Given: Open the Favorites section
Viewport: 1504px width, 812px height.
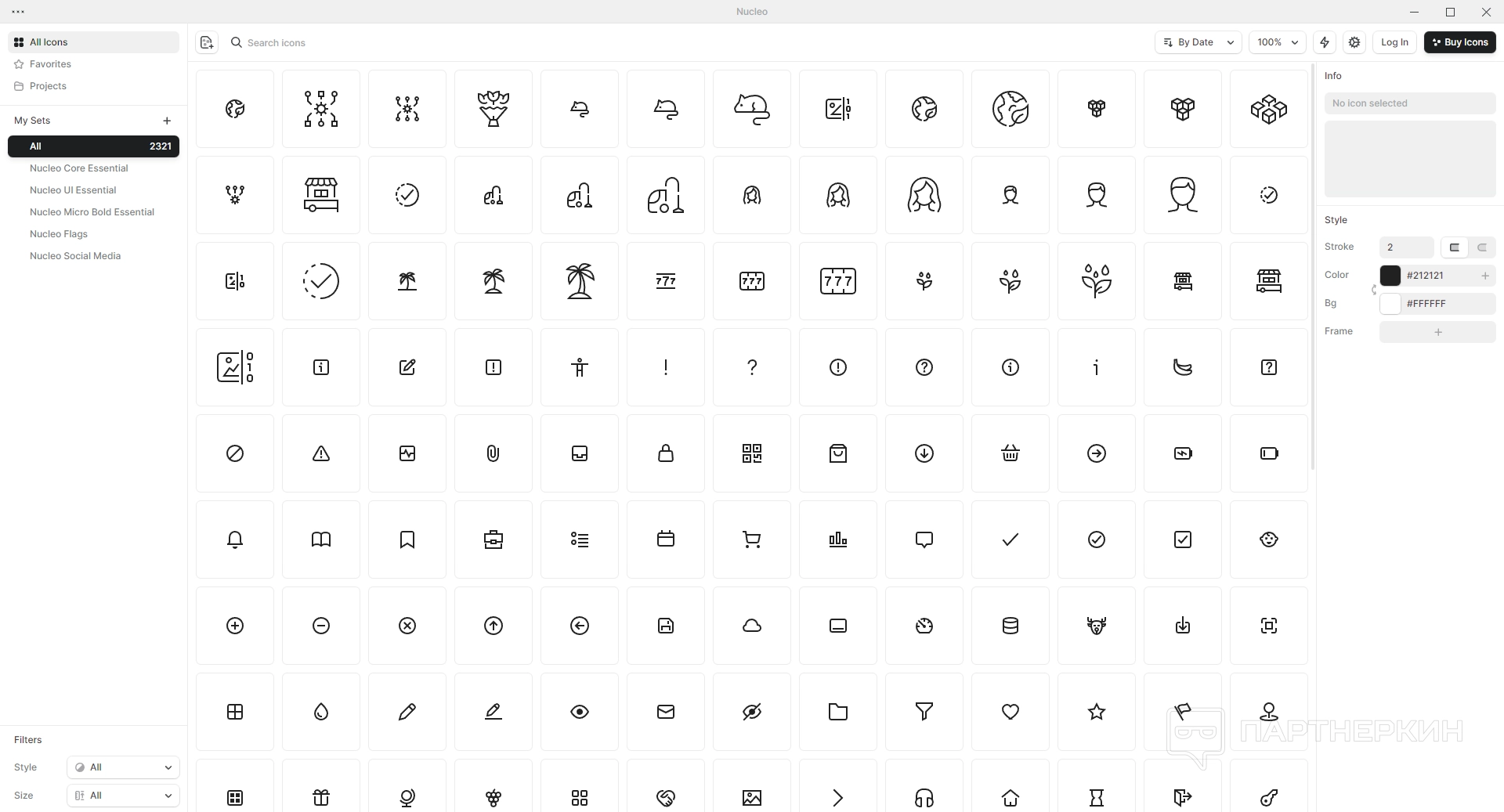Looking at the screenshot, I should point(50,64).
